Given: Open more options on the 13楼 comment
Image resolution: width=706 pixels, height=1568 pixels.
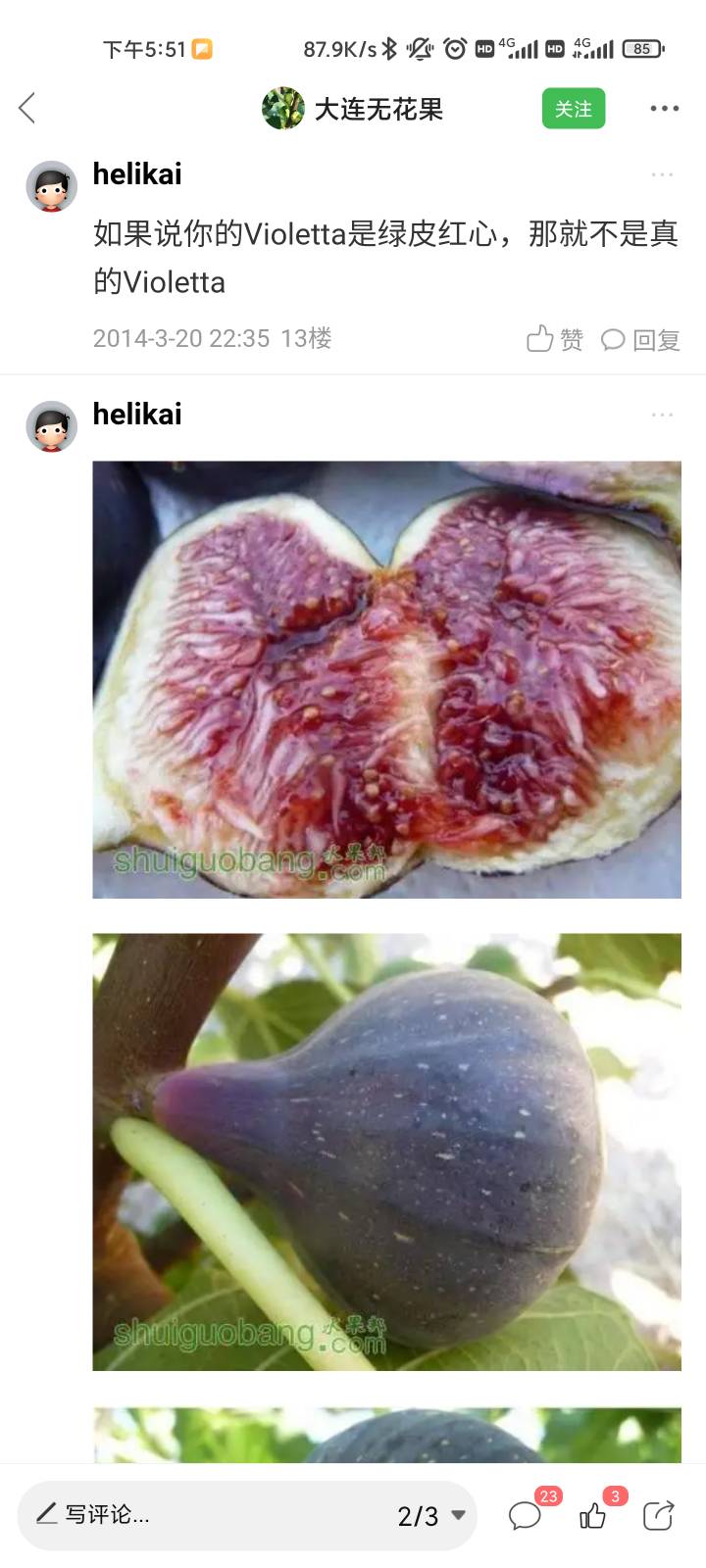Looking at the screenshot, I should (662, 174).
